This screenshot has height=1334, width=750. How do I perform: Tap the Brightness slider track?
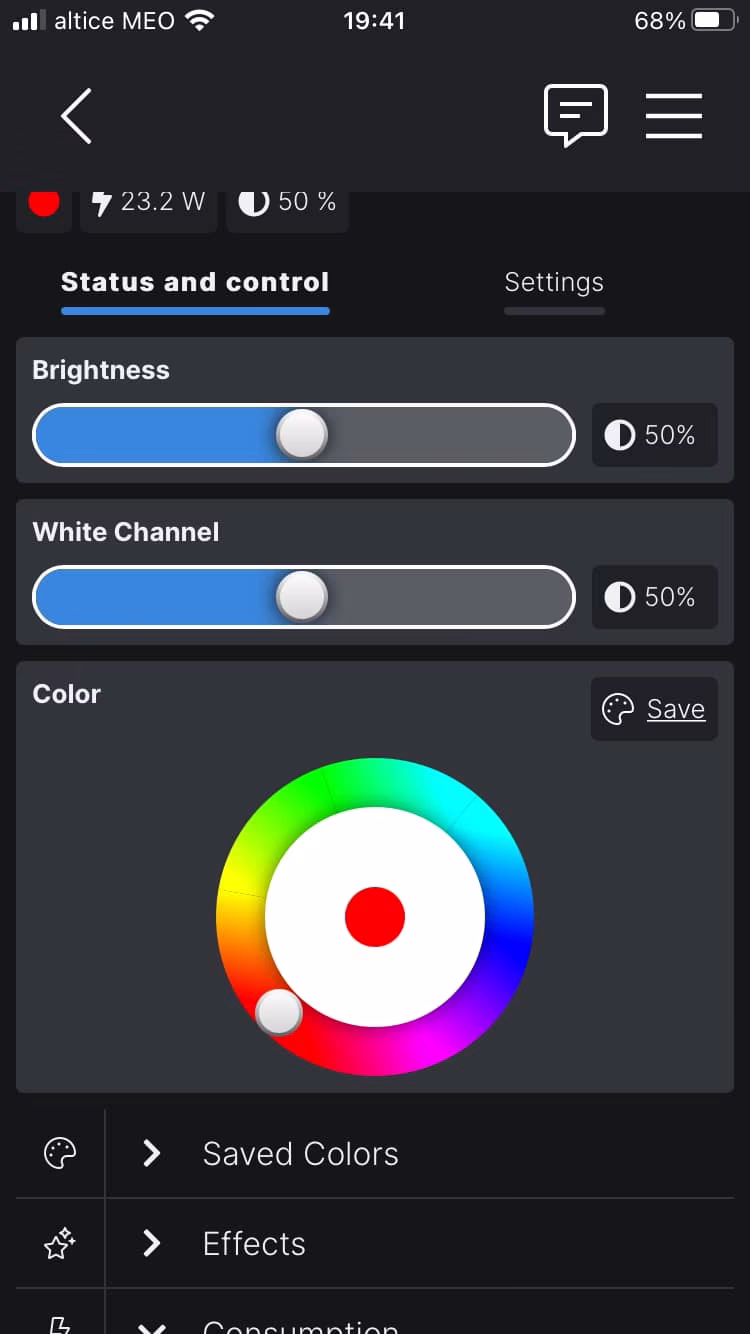[x=304, y=435]
